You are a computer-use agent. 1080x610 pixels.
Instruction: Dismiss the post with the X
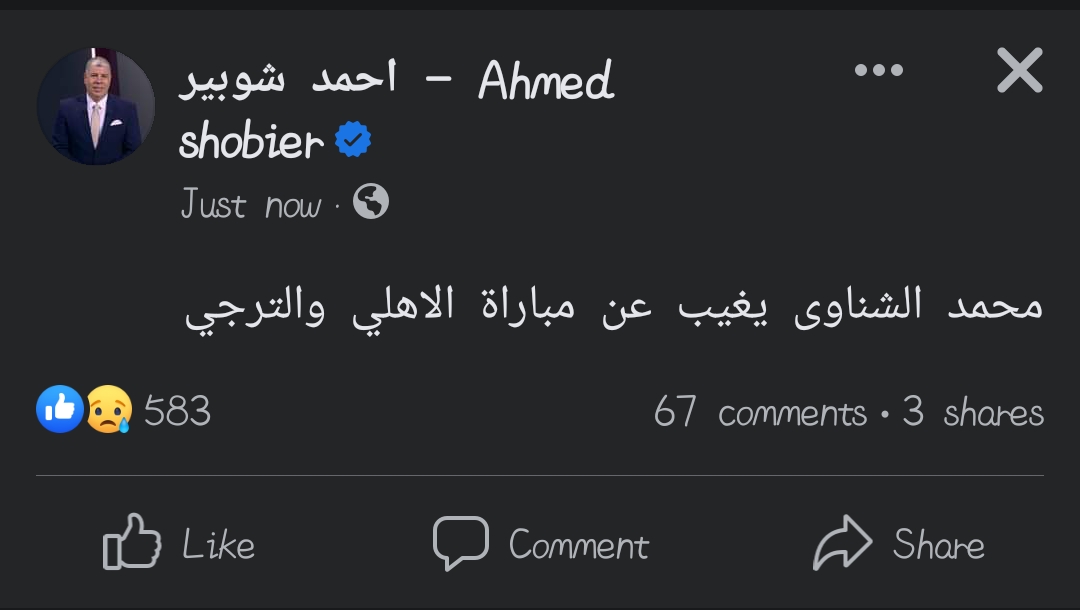pyautogui.click(x=1019, y=71)
